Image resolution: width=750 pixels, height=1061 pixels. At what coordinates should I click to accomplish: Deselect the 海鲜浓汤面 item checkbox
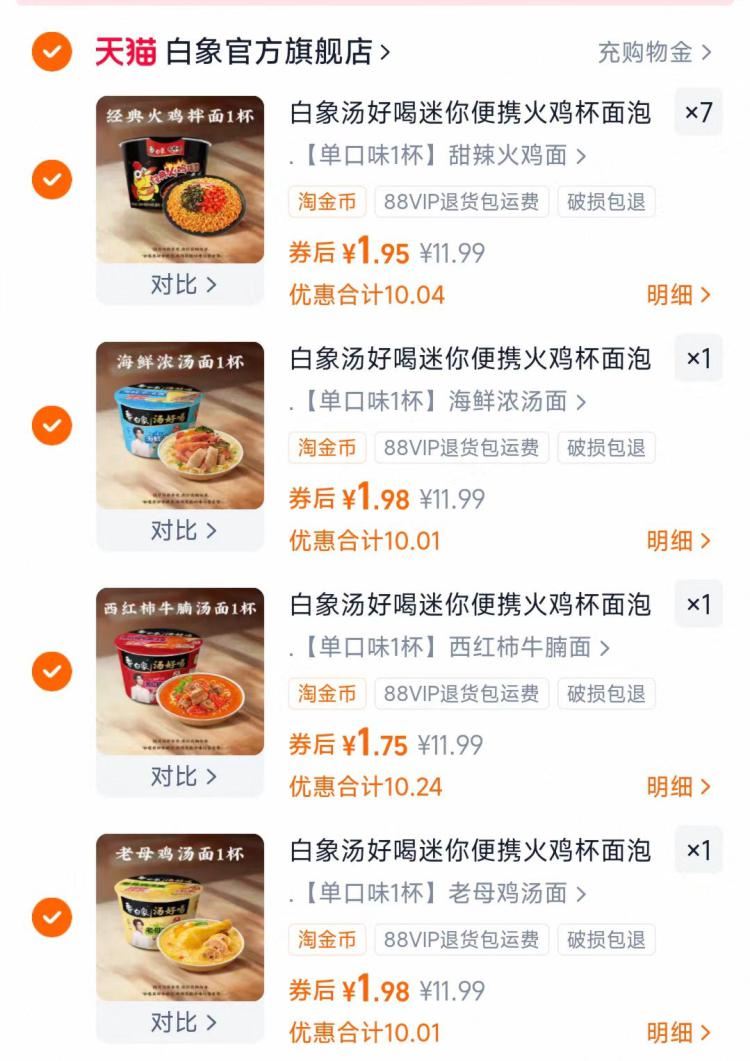(51, 427)
